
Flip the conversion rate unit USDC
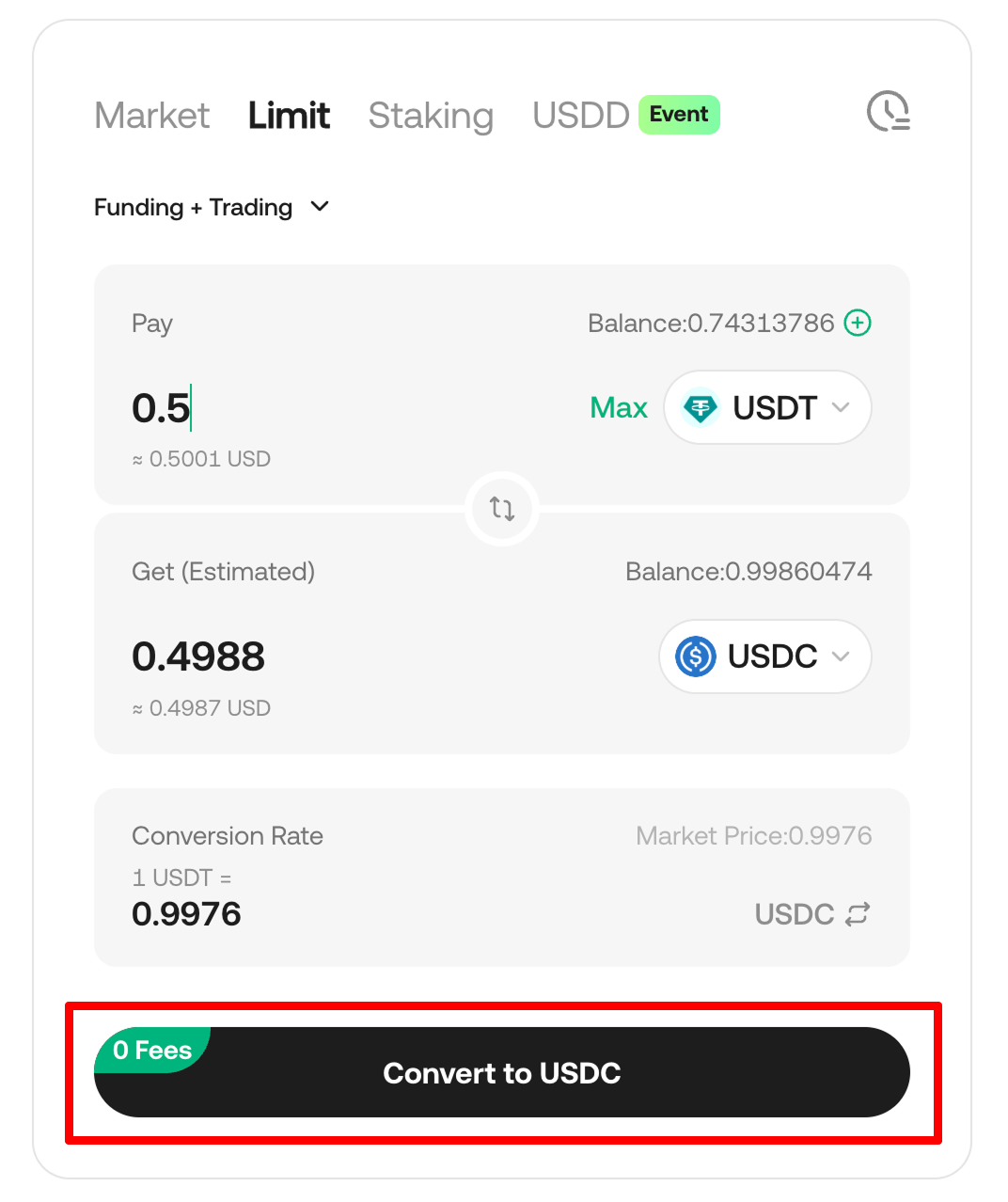(812, 914)
